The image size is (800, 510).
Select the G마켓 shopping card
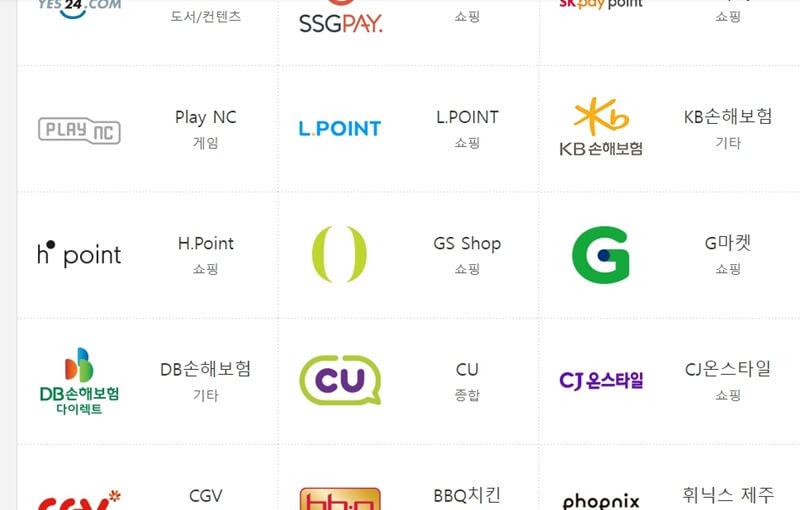[x=670, y=255]
